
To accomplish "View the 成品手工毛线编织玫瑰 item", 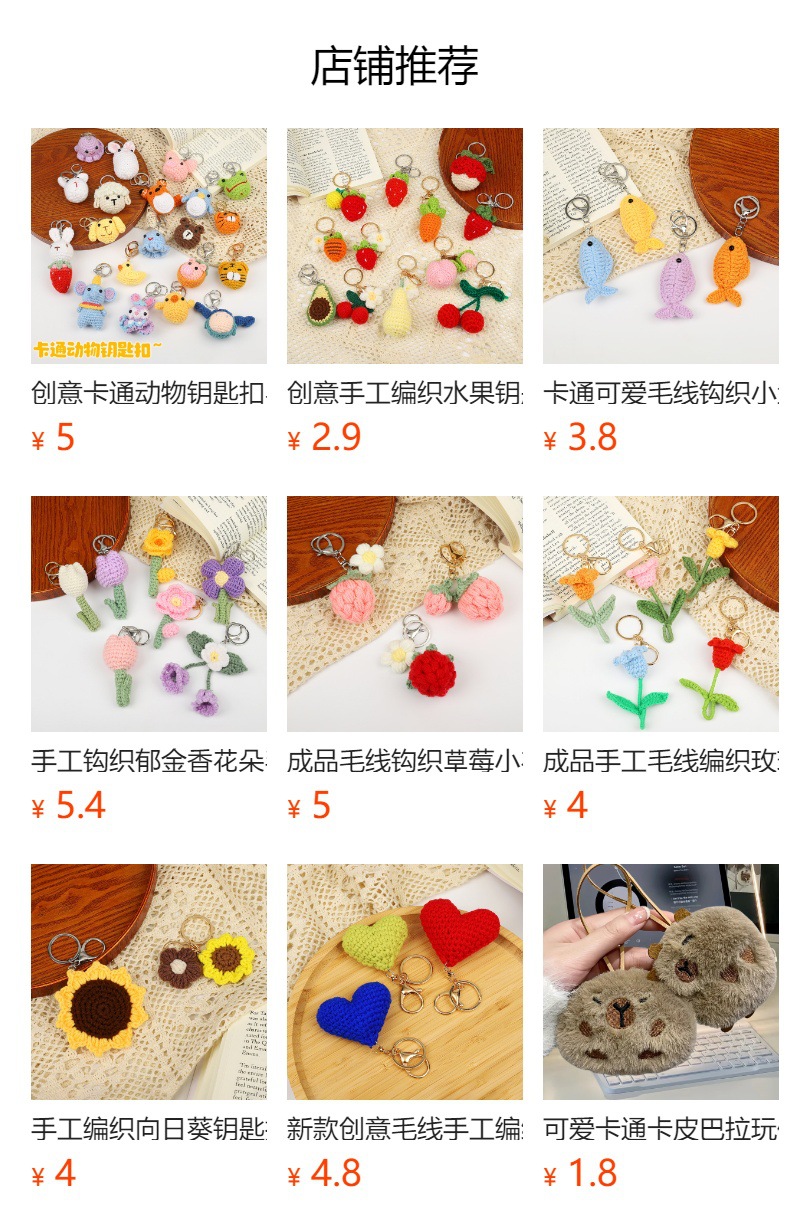I will 660,614.
